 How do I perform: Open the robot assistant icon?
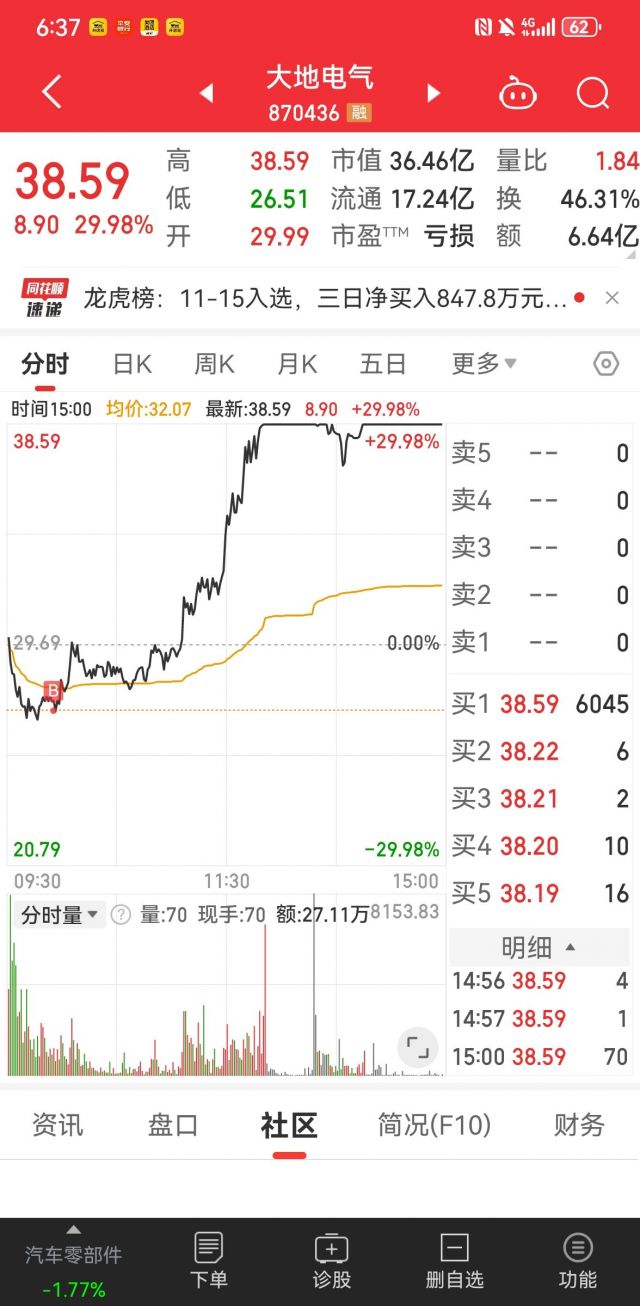click(517, 93)
